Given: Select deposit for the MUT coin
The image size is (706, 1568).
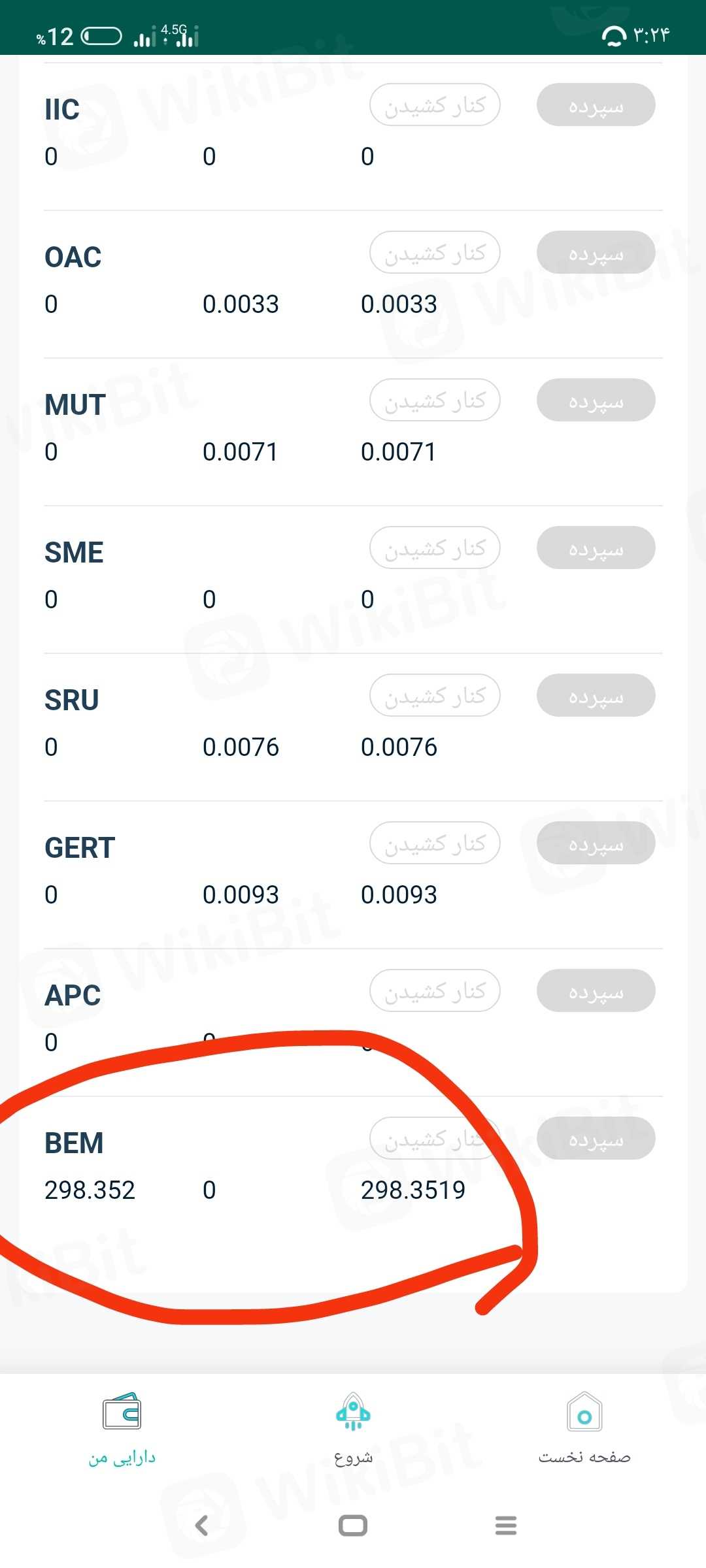Looking at the screenshot, I should (596, 400).
